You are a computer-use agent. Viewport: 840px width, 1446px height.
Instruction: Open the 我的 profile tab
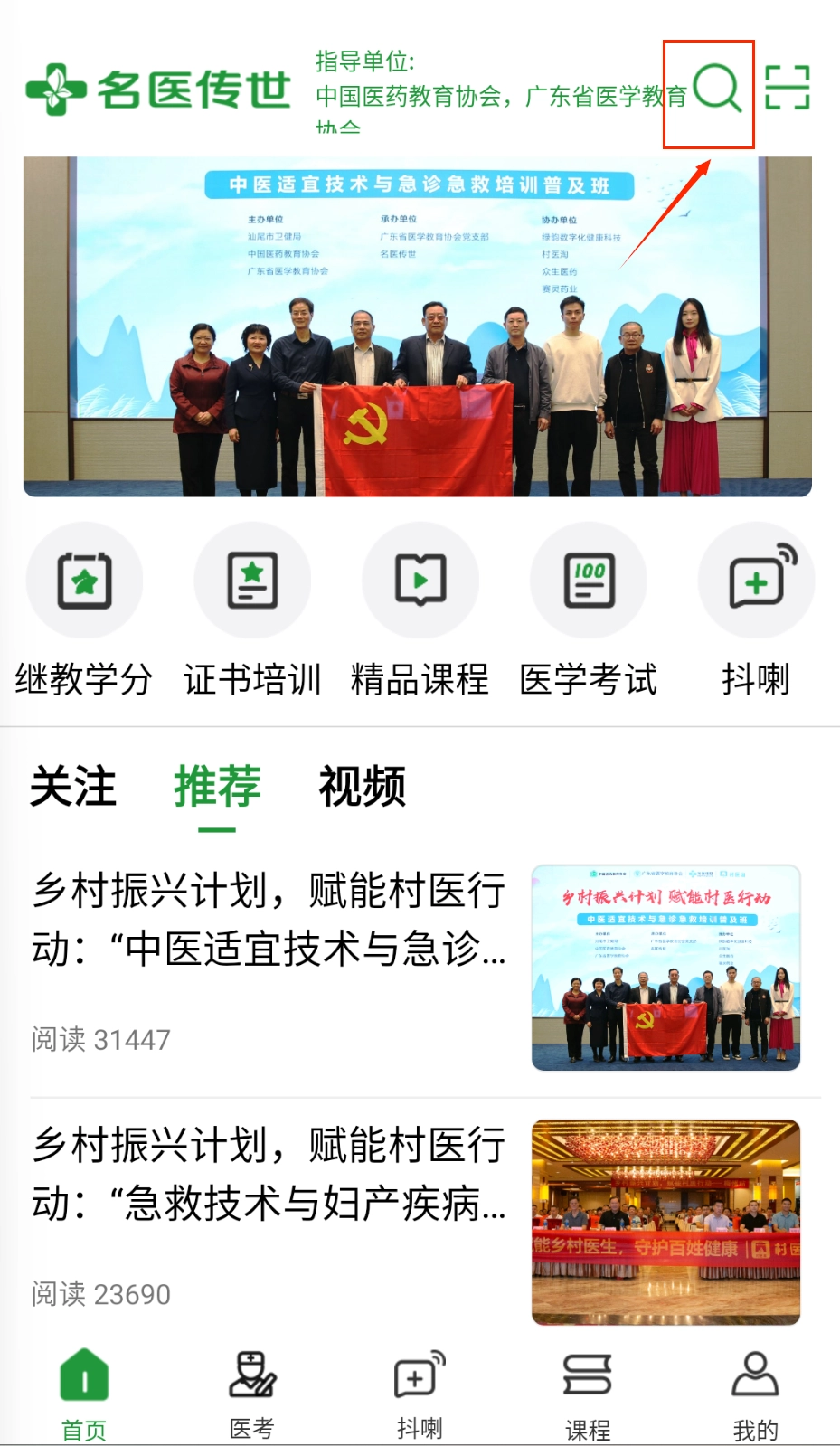(755, 1394)
